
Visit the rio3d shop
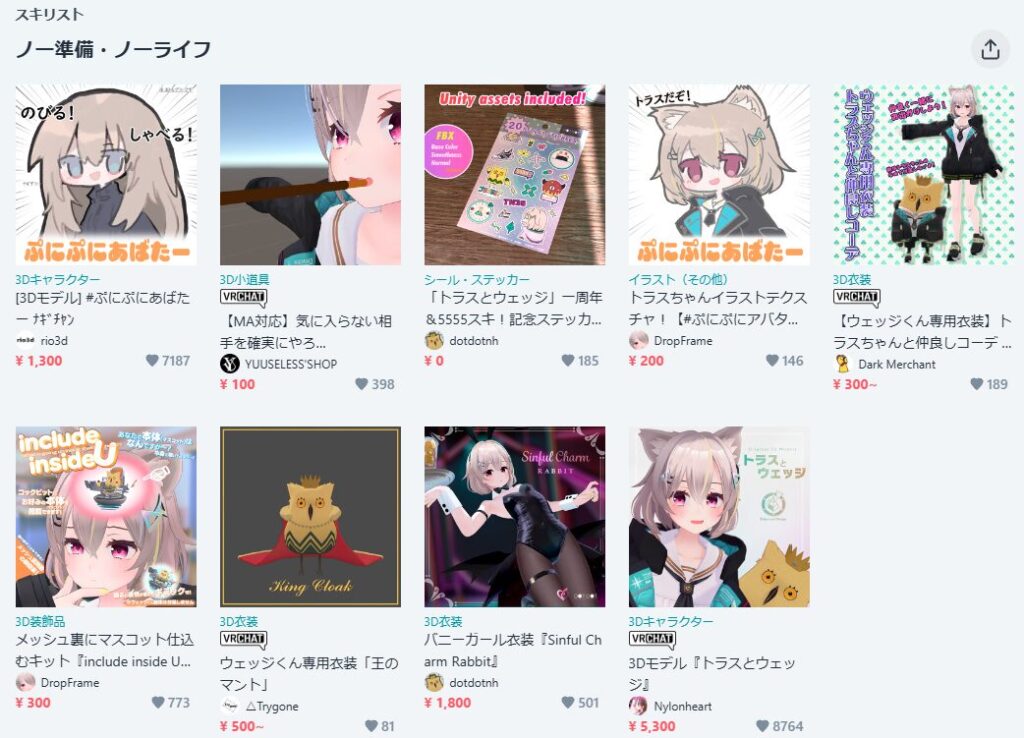(54, 340)
